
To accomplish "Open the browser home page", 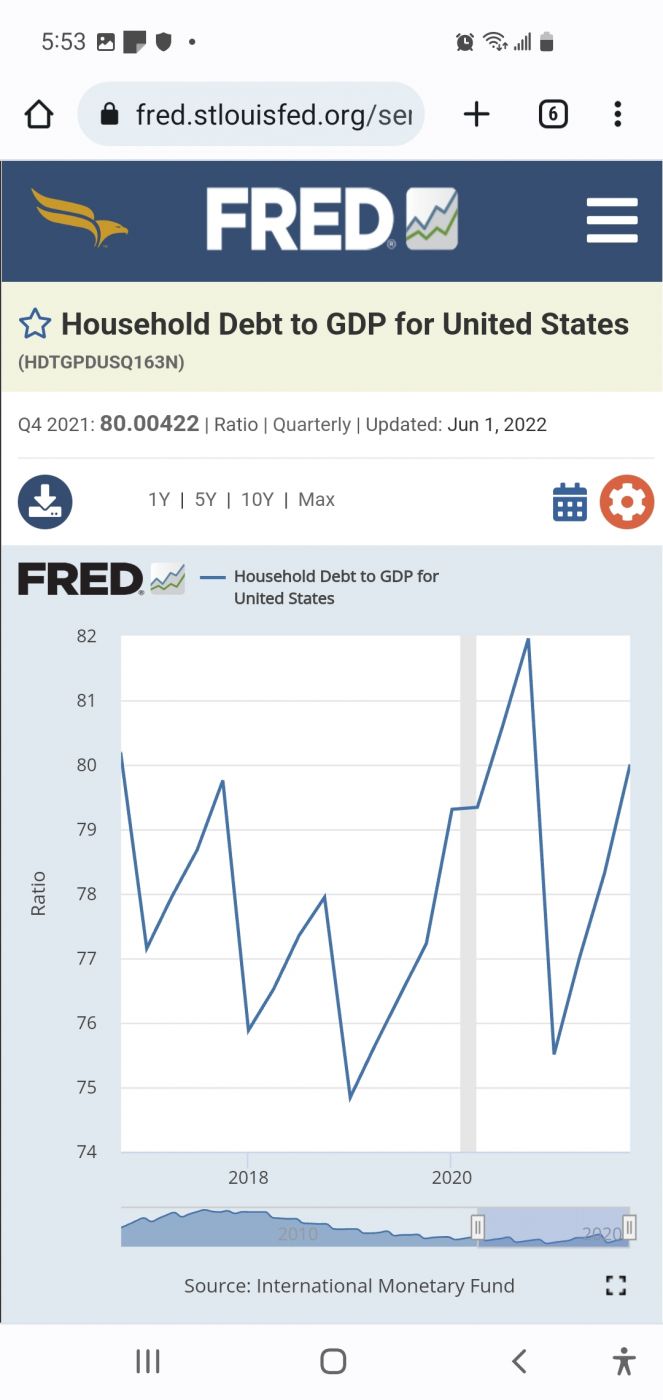I will [39, 115].
